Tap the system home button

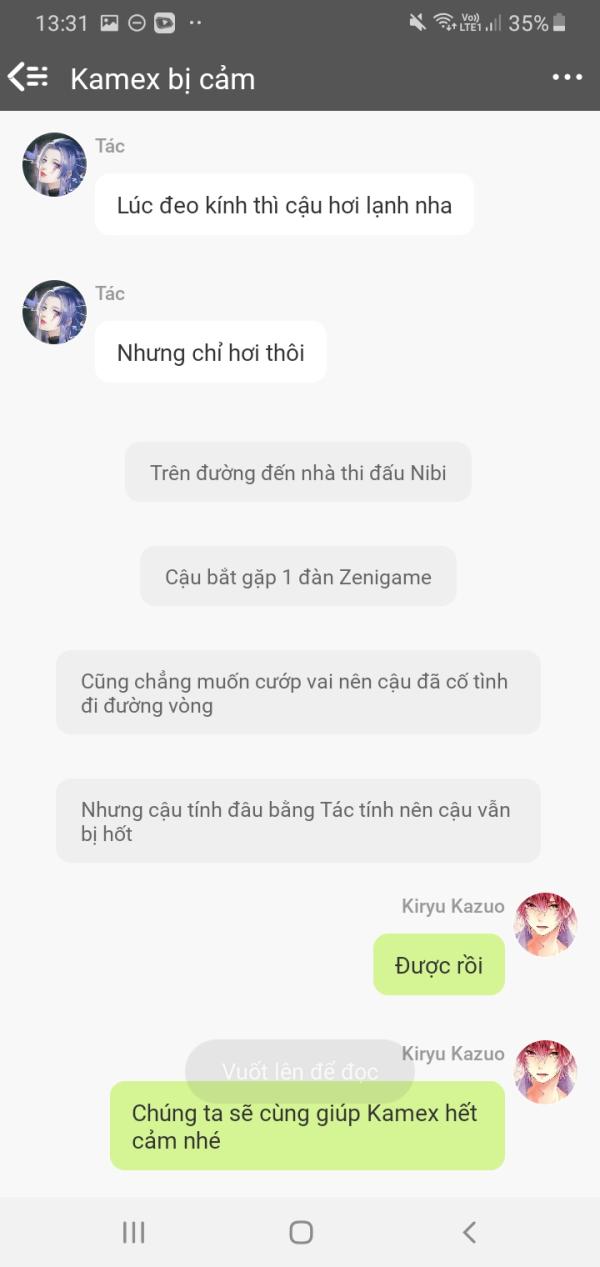(x=300, y=1232)
